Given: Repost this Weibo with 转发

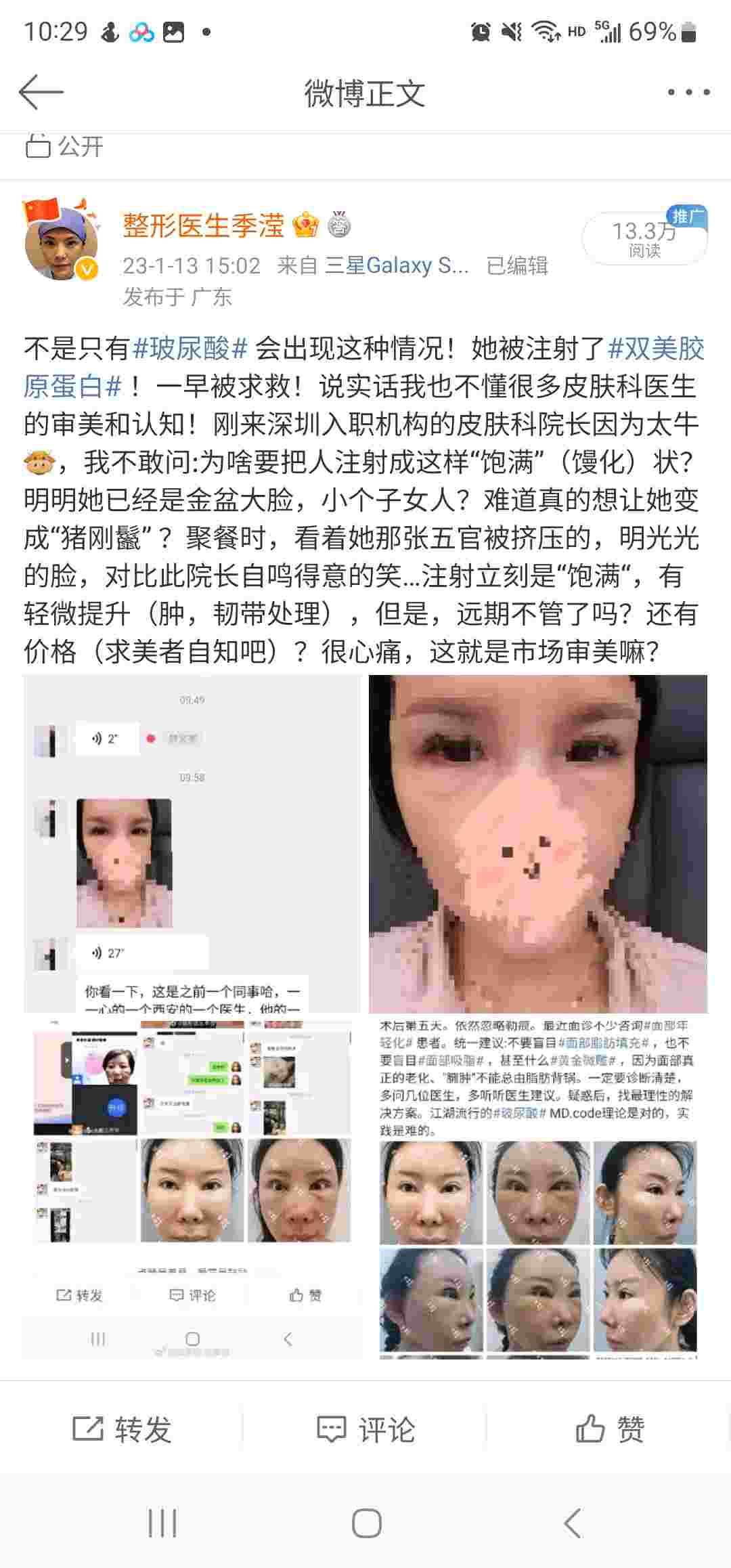Looking at the screenshot, I should click(x=122, y=1429).
